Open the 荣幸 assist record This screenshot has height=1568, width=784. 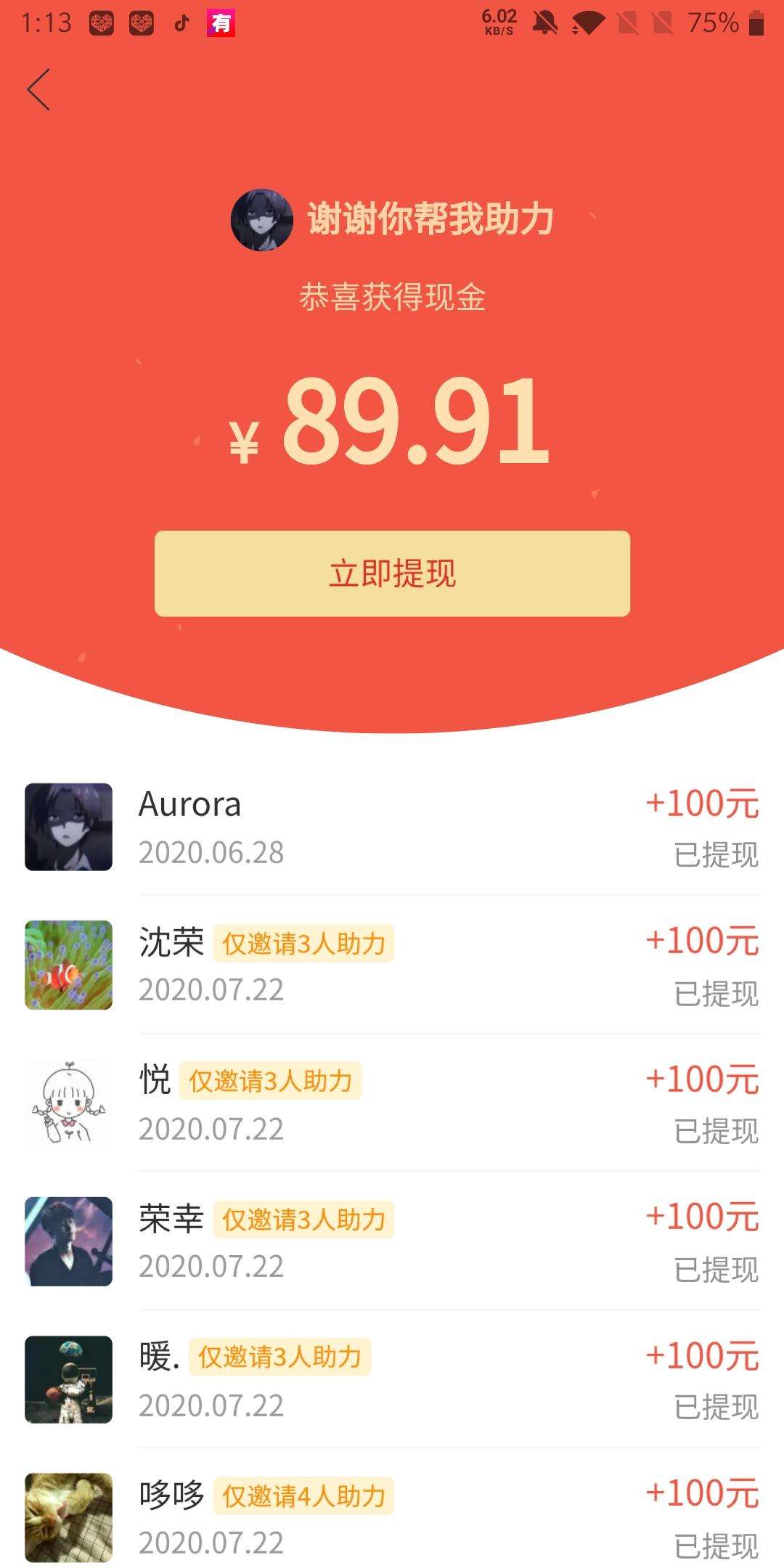click(392, 1241)
